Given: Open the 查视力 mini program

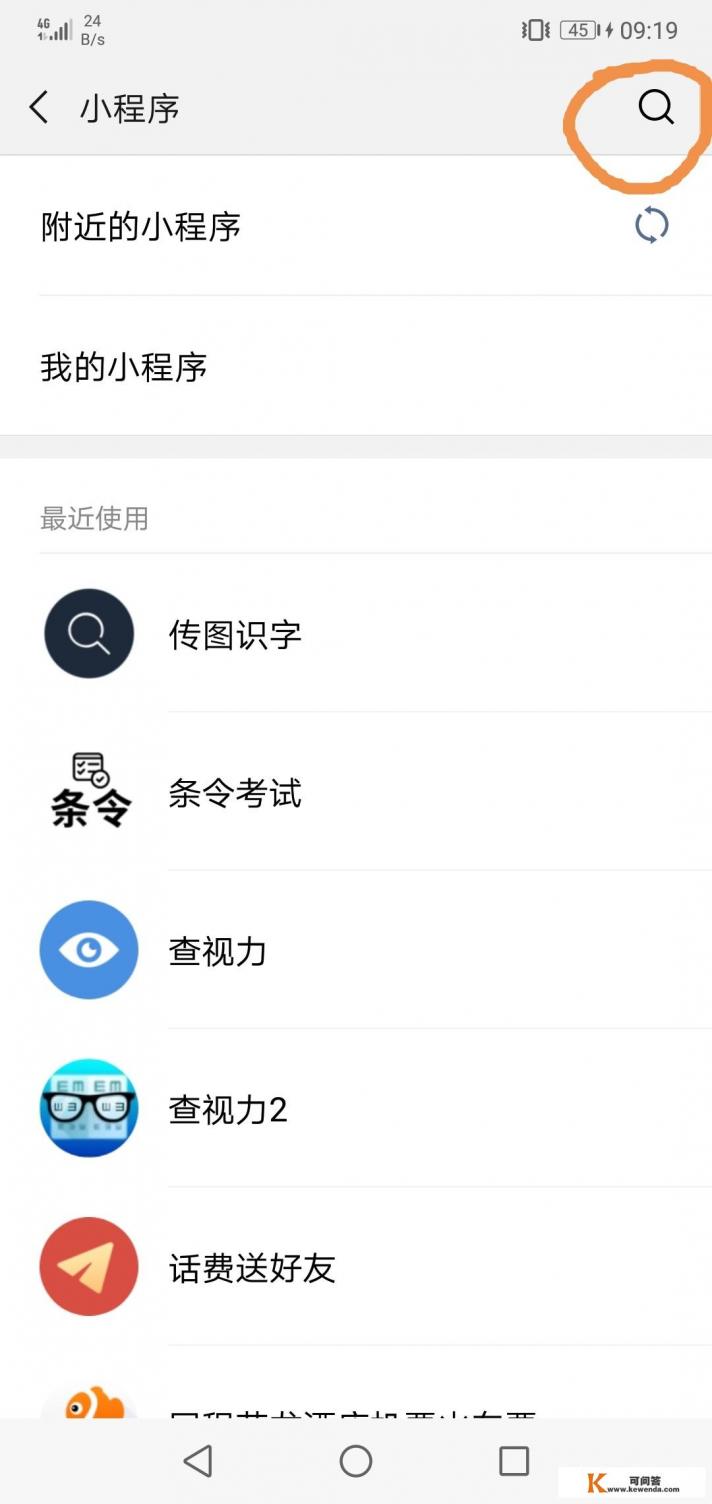Looking at the screenshot, I should 217,951.
